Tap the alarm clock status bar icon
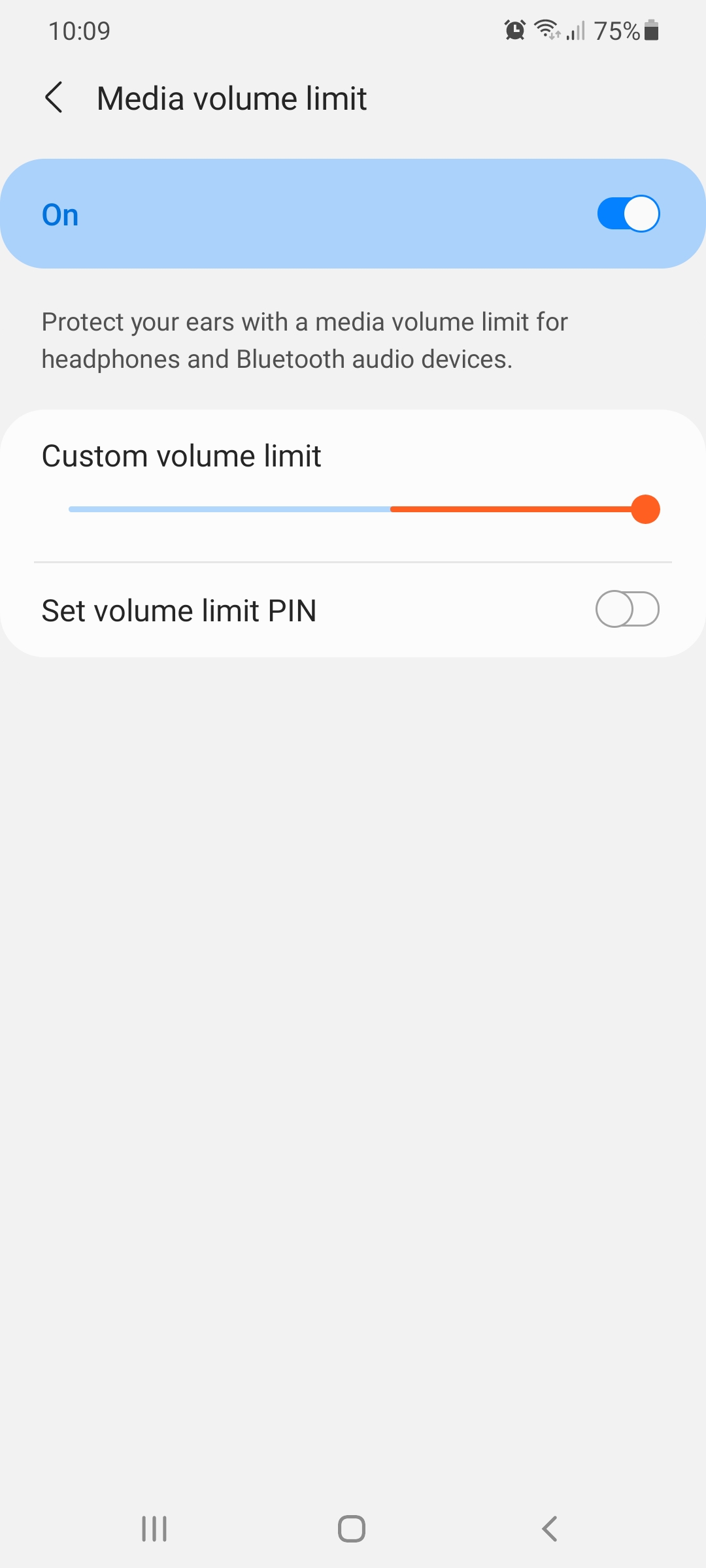 (x=514, y=30)
